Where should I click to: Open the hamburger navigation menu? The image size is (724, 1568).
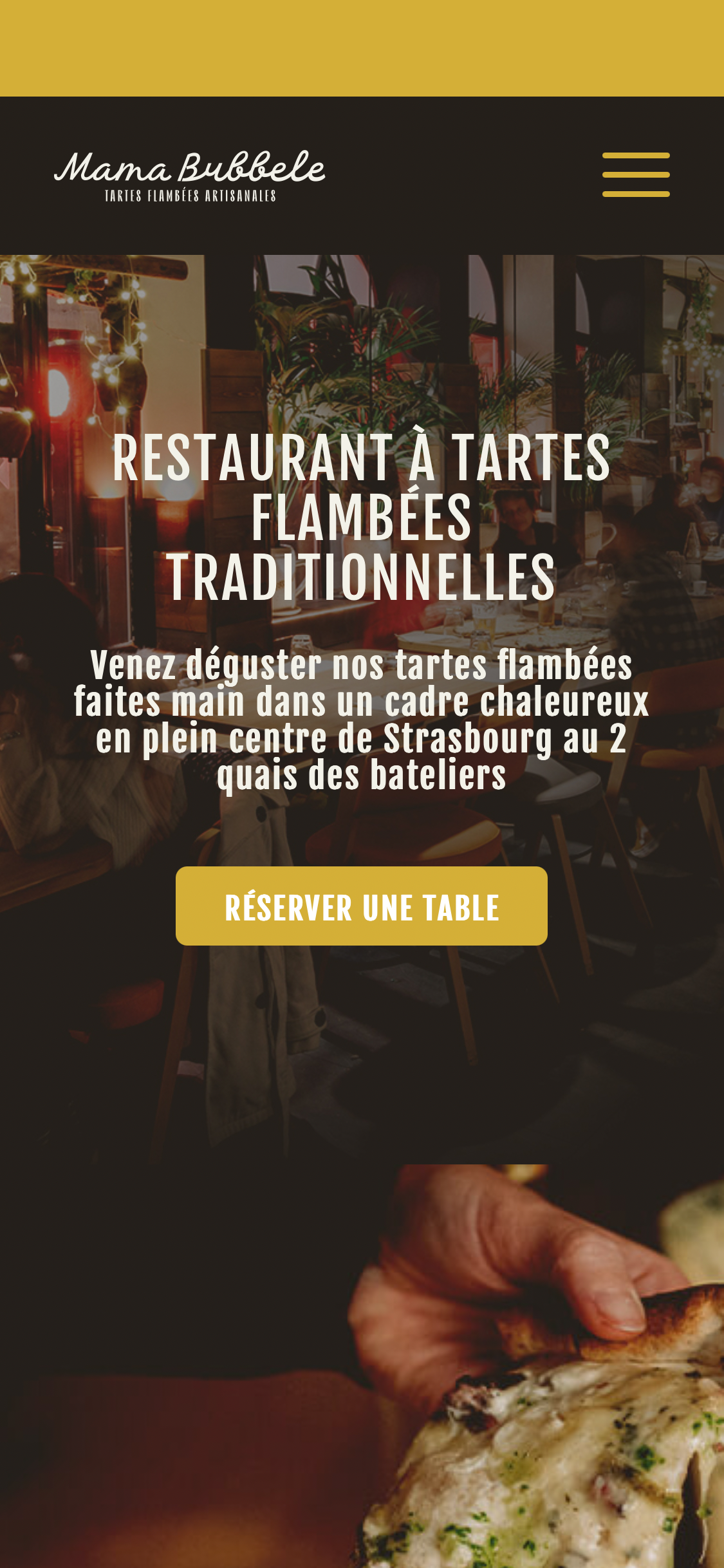point(635,174)
